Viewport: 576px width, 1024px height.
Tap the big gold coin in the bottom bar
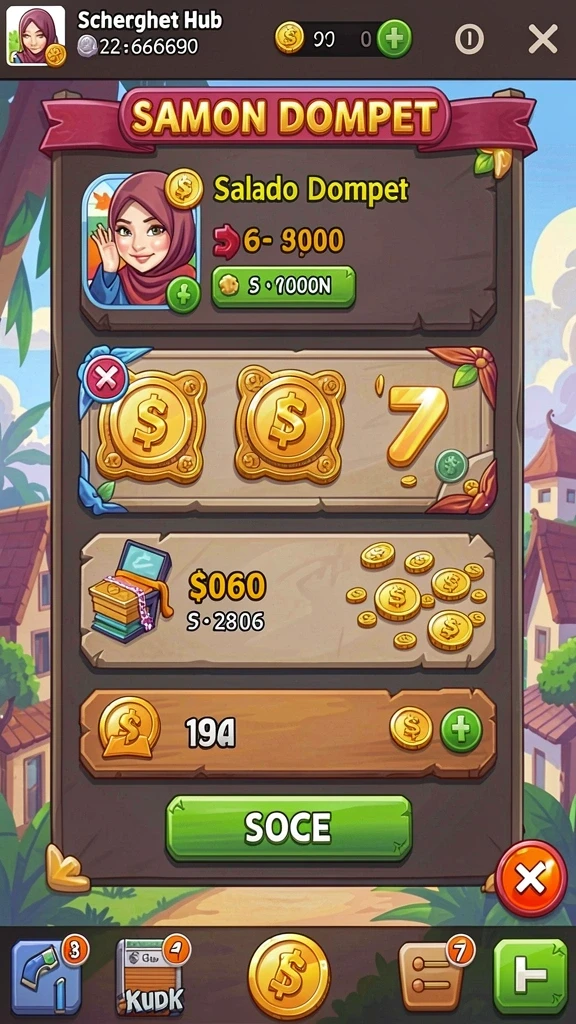[289, 975]
